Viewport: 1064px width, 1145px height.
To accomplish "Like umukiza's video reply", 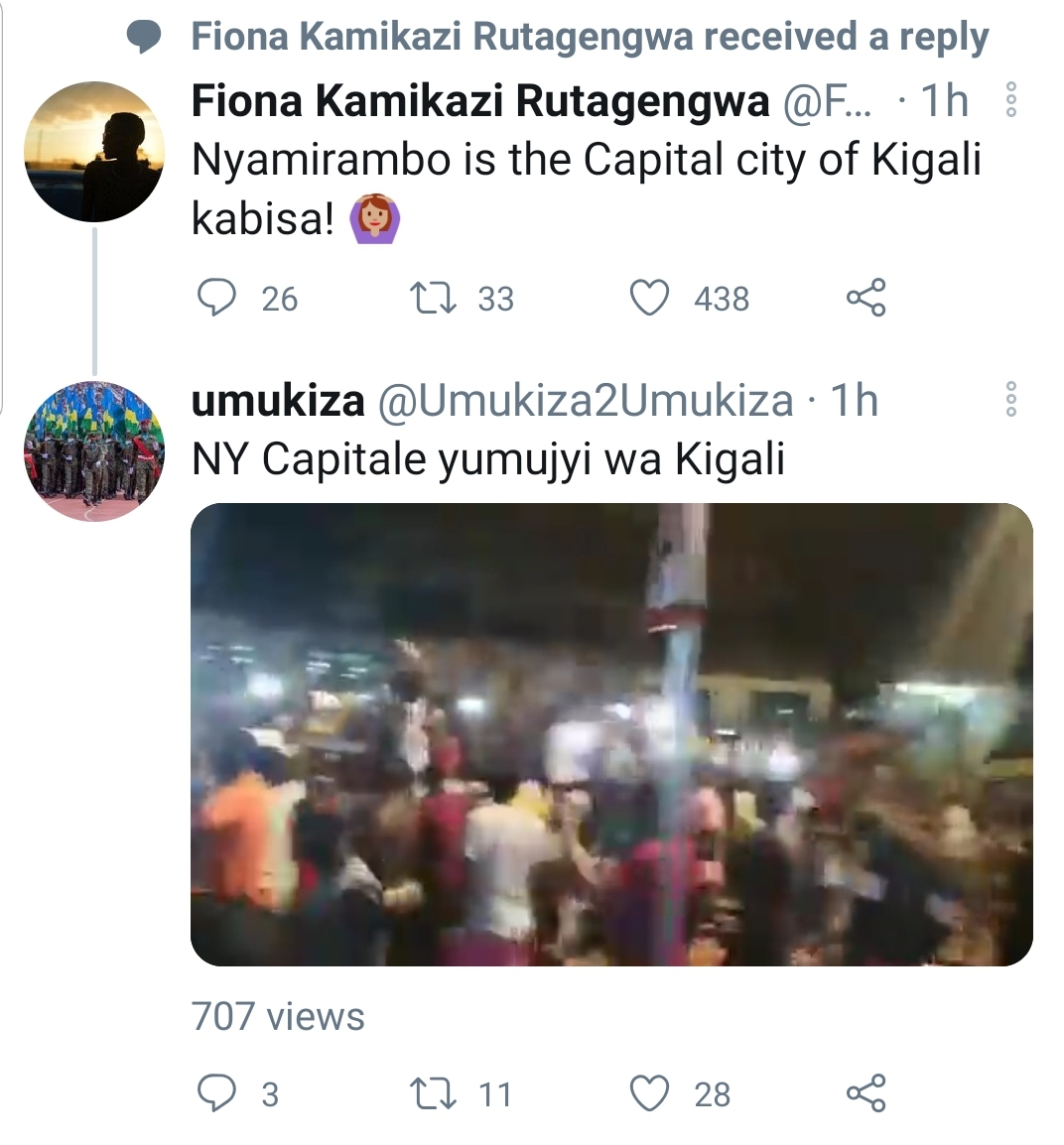I will click(x=651, y=1093).
